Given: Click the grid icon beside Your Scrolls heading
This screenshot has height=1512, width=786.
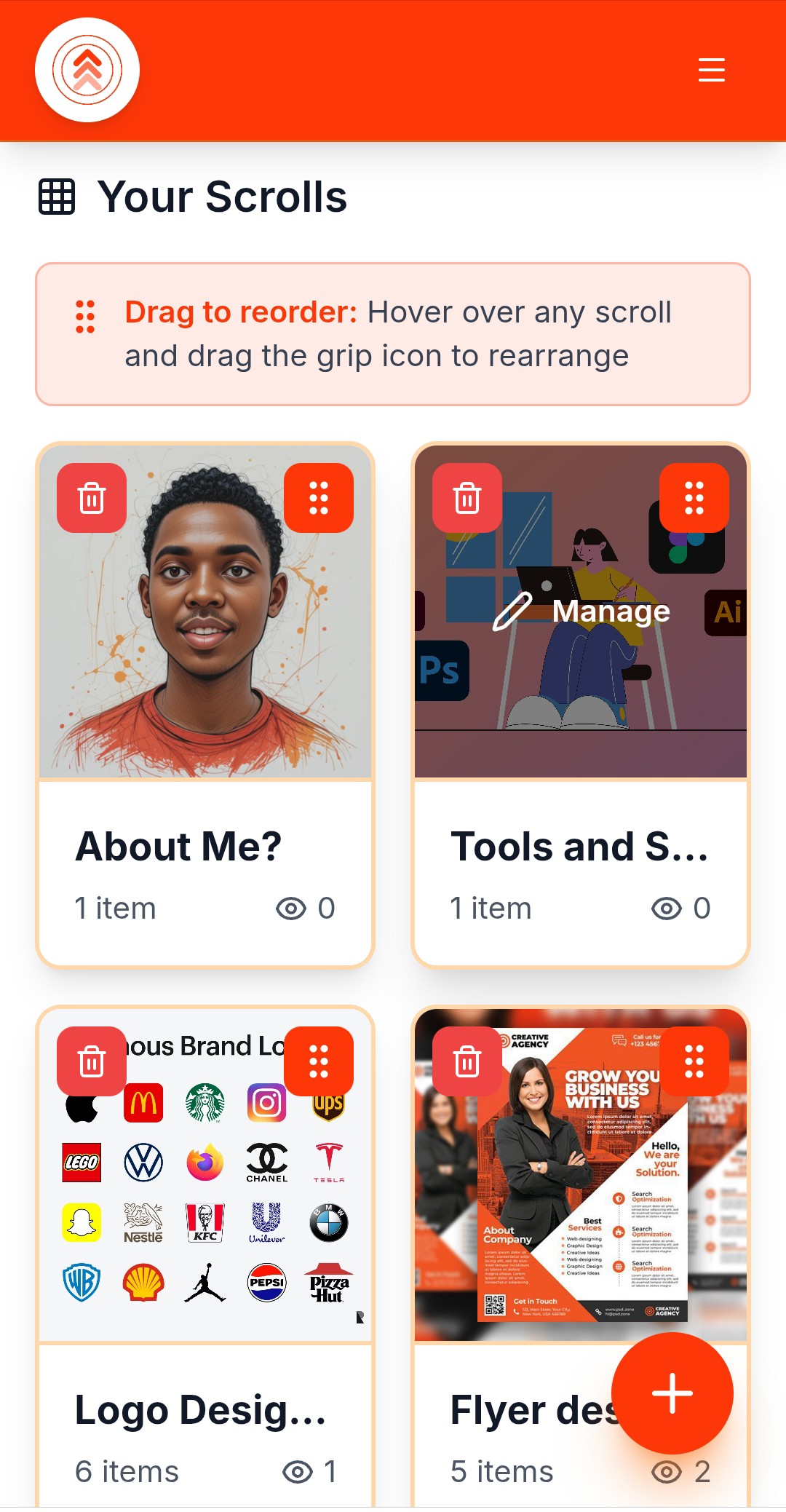Looking at the screenshot, I should (57, 195).
